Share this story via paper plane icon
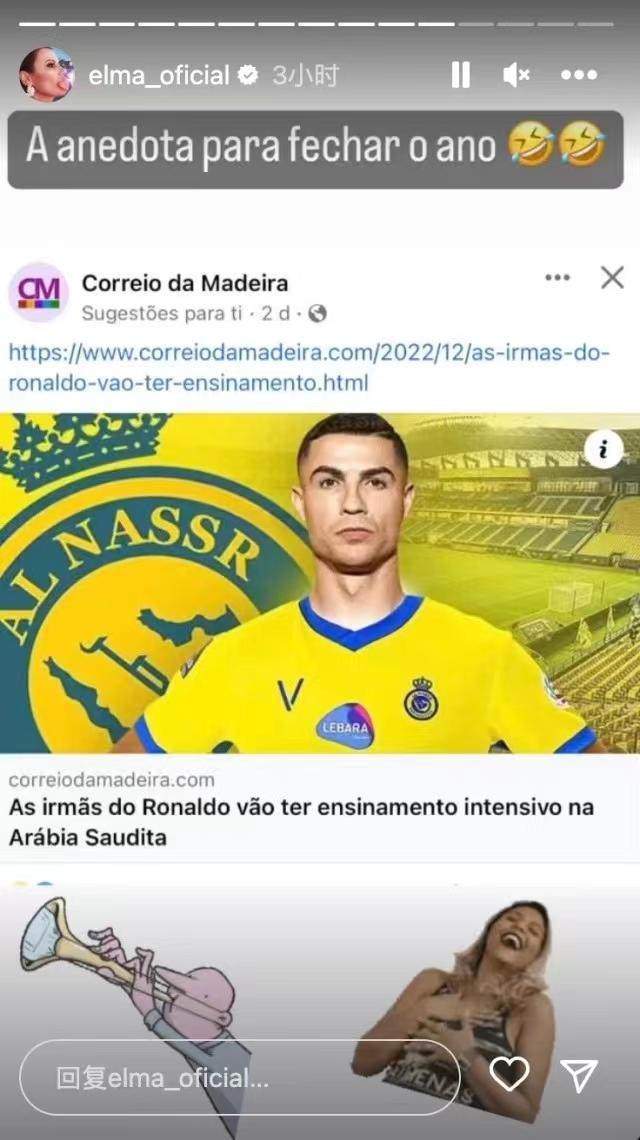 pos(579,1075)
